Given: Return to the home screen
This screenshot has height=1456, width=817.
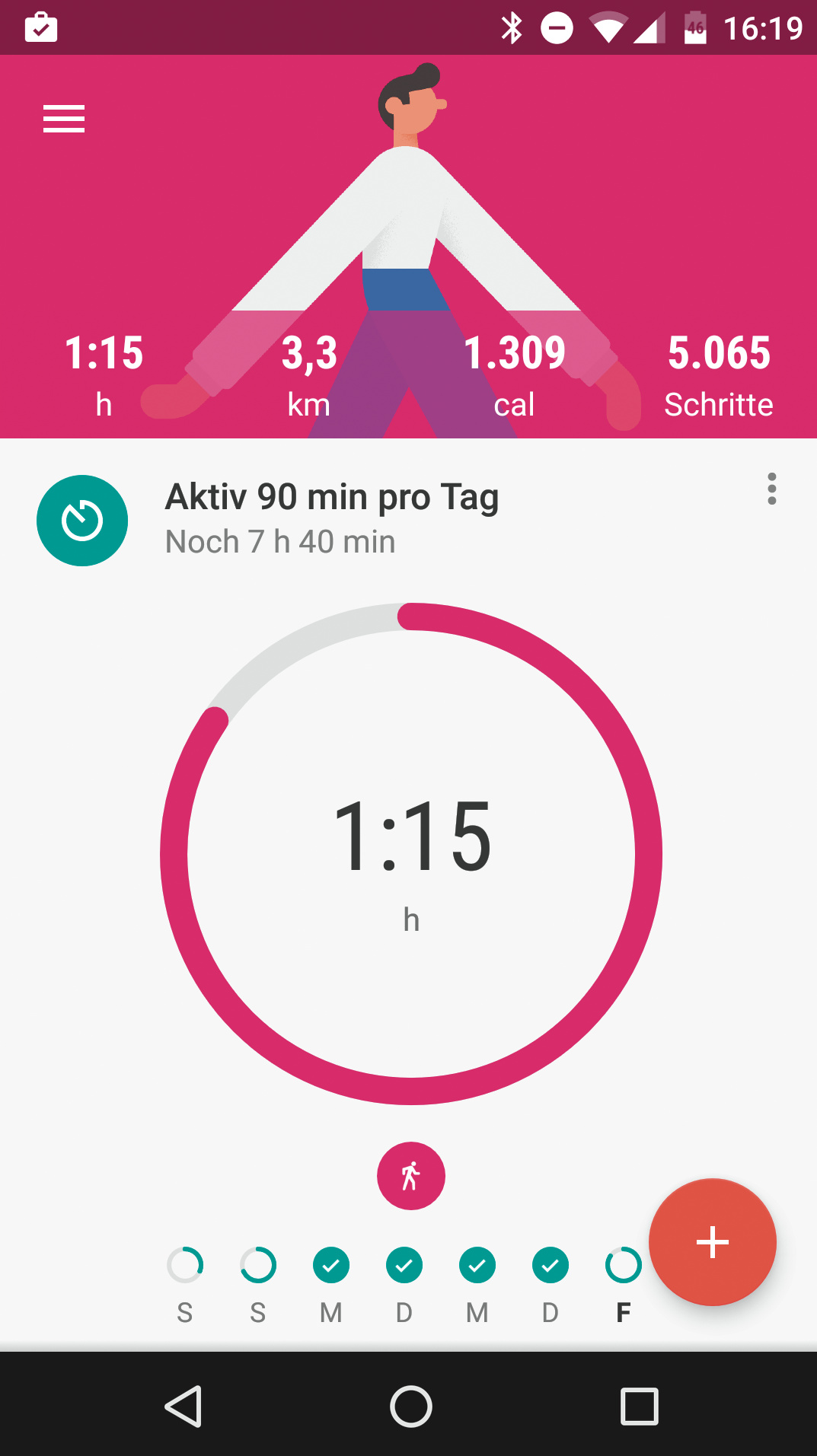Looking at the screenshot, I should (411, 1406).
